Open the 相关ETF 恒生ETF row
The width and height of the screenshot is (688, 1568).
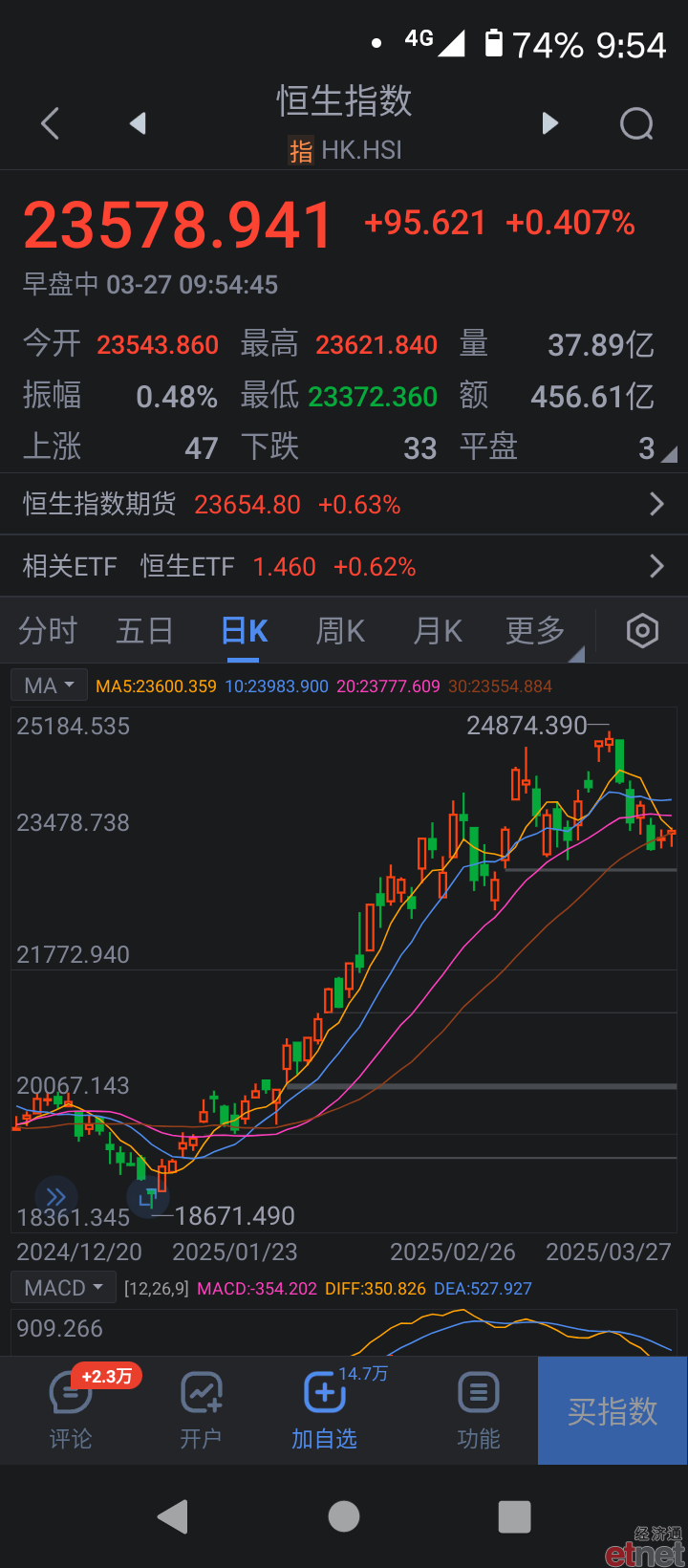coord(344,566)
